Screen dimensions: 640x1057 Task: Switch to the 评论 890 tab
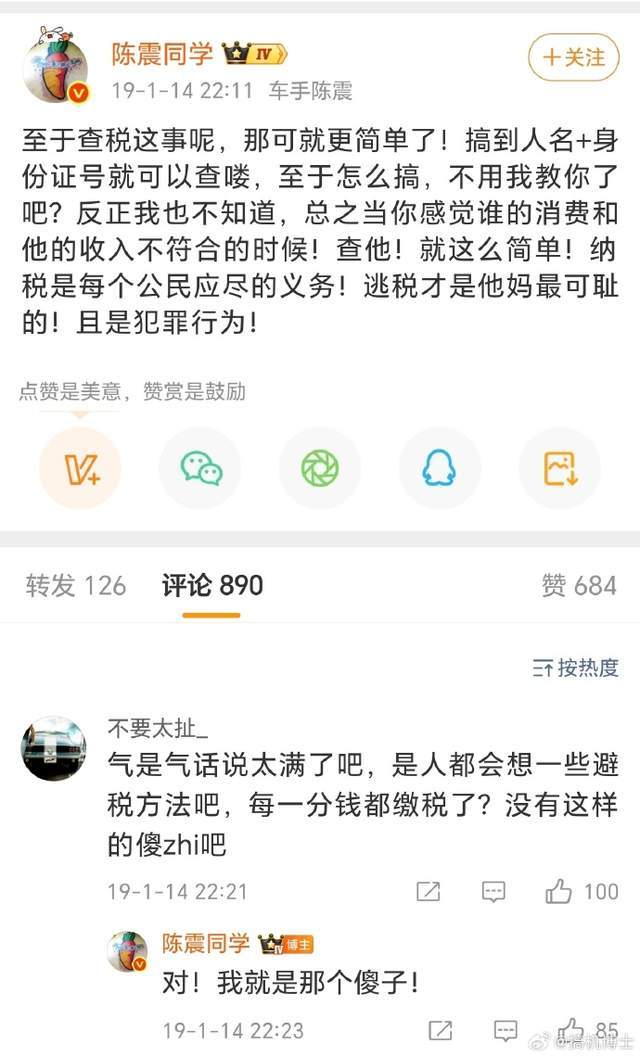(212, 586)
